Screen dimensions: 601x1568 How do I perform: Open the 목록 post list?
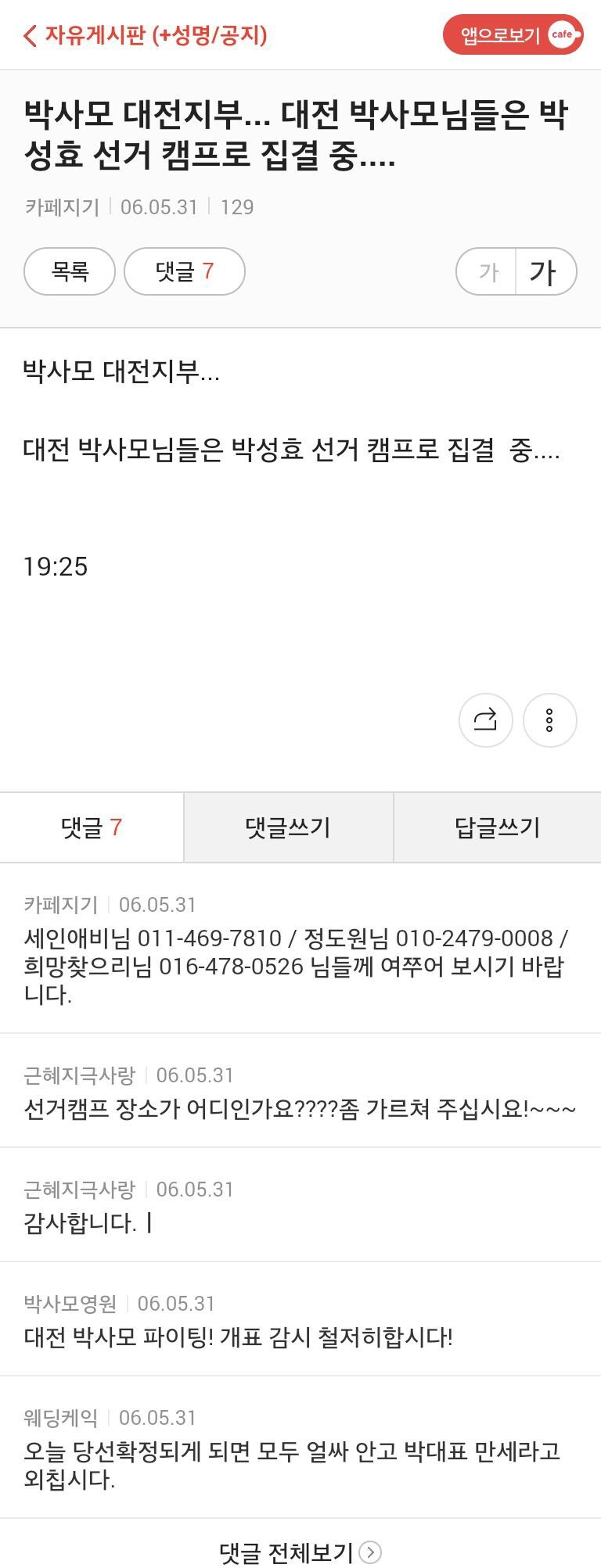(x=70, y=271)
